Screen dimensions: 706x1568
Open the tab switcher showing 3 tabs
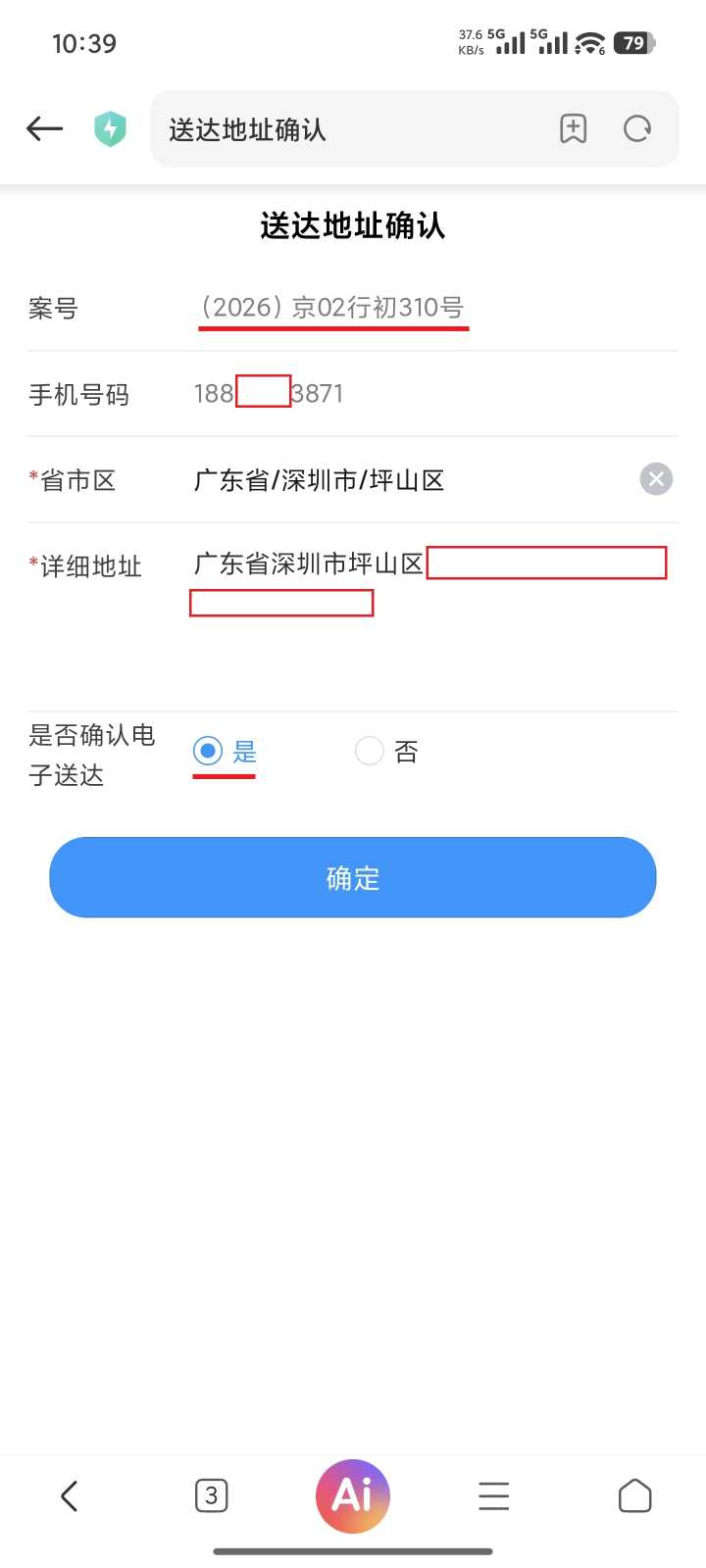211,1495
